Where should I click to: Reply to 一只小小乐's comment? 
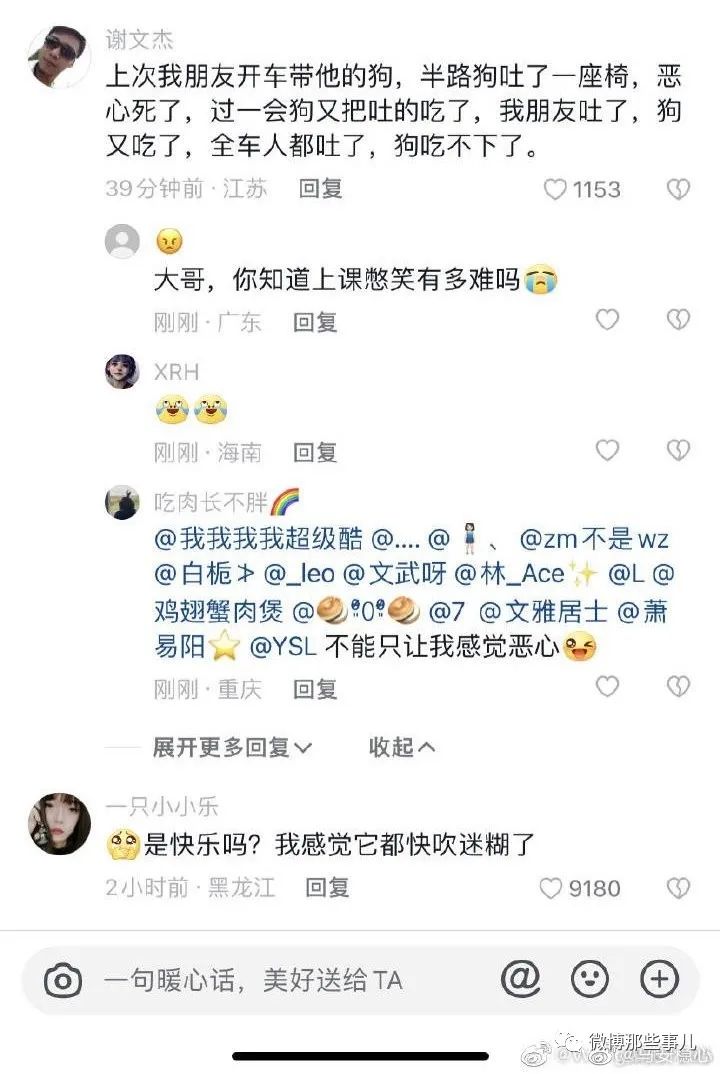tap(327, 887)
